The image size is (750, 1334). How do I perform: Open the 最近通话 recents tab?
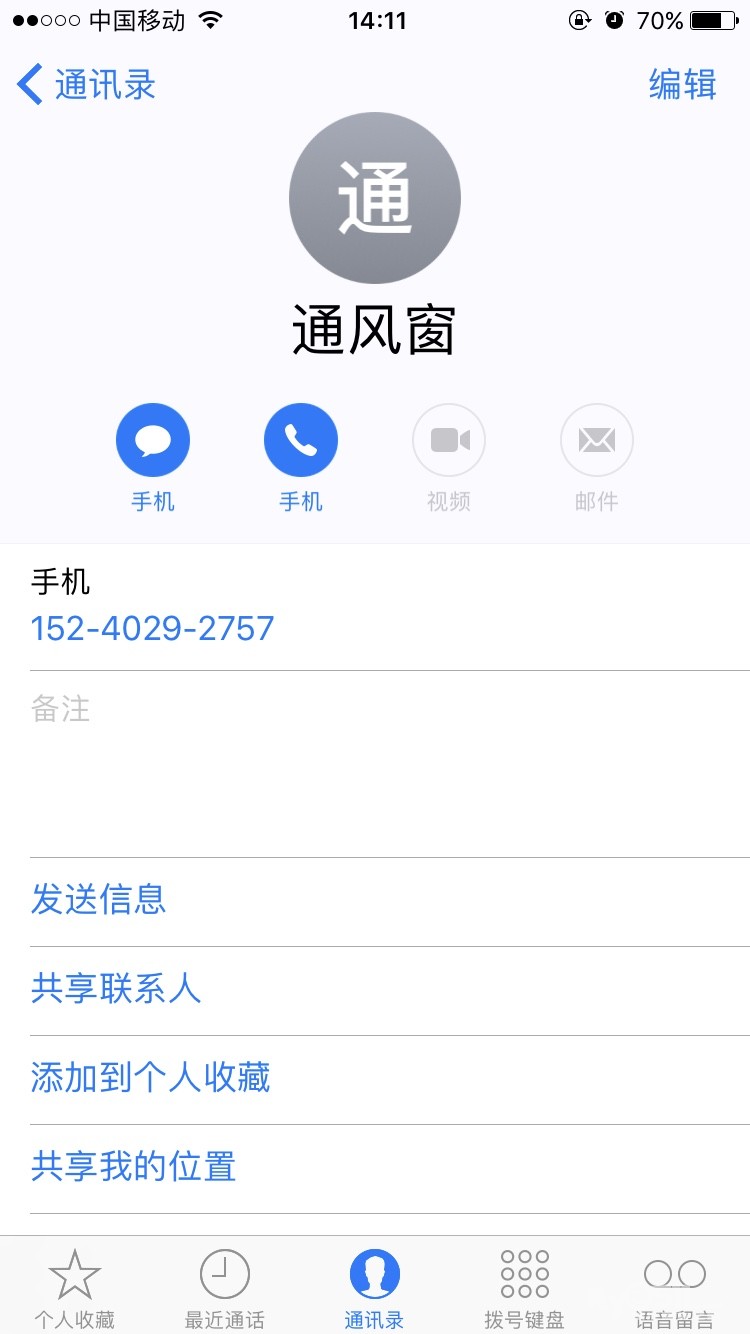coord(225,1289)
